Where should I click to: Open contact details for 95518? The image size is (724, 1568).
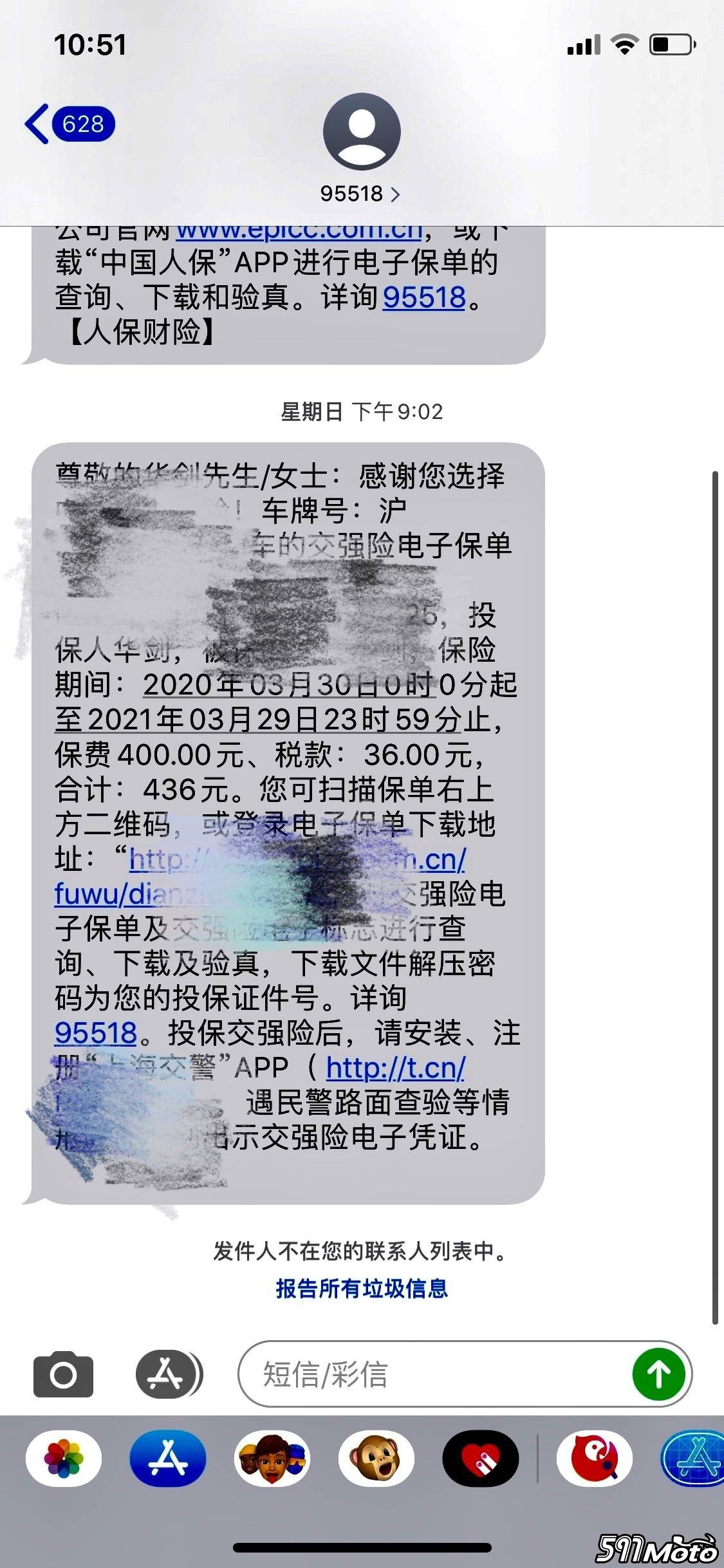(360, 193)
